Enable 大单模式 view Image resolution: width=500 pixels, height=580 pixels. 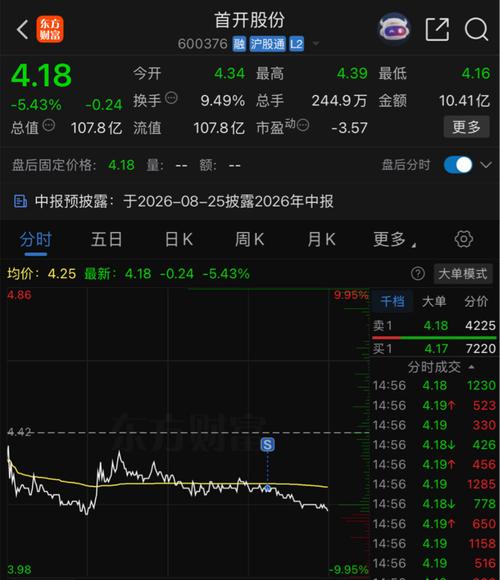(463, 274)
